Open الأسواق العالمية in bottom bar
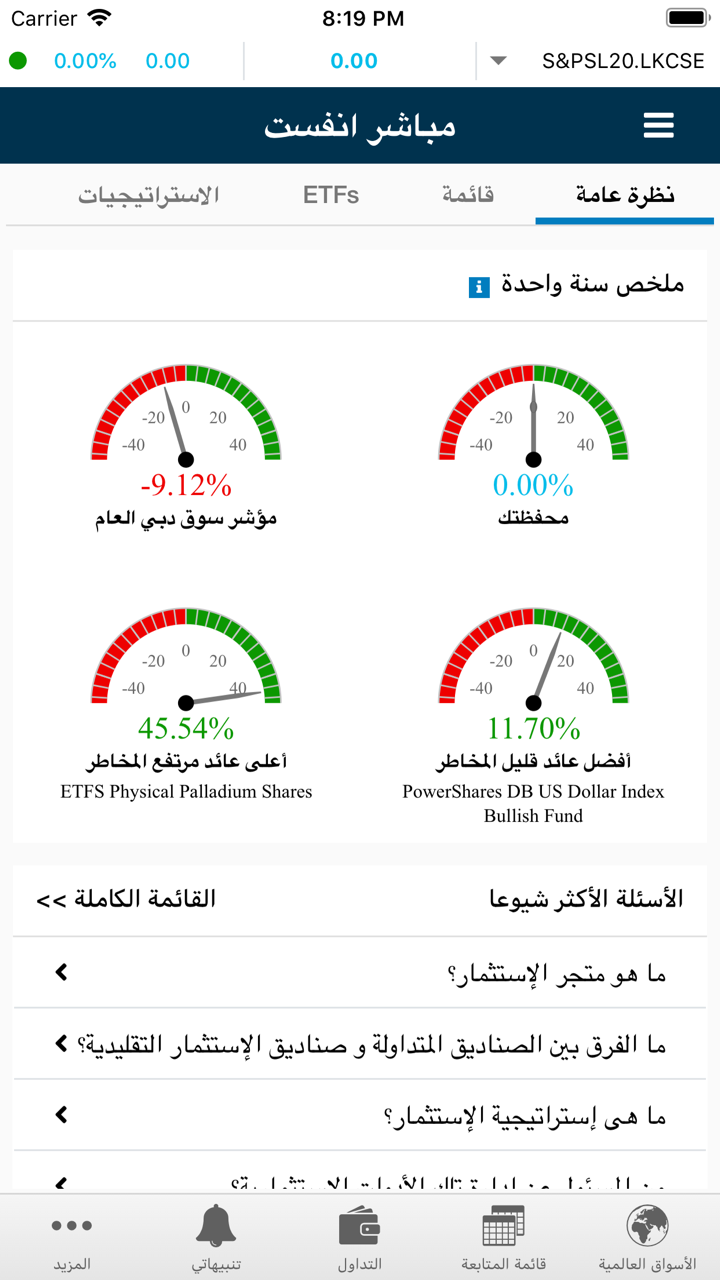The image size is (720, 1280). [x=647, y=1238]
